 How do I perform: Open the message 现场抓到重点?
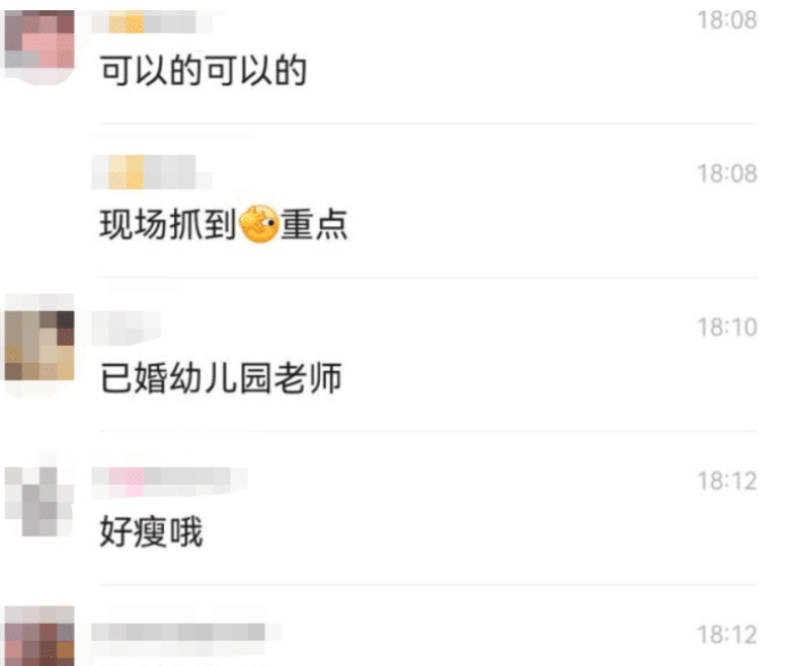pos(224,226)
